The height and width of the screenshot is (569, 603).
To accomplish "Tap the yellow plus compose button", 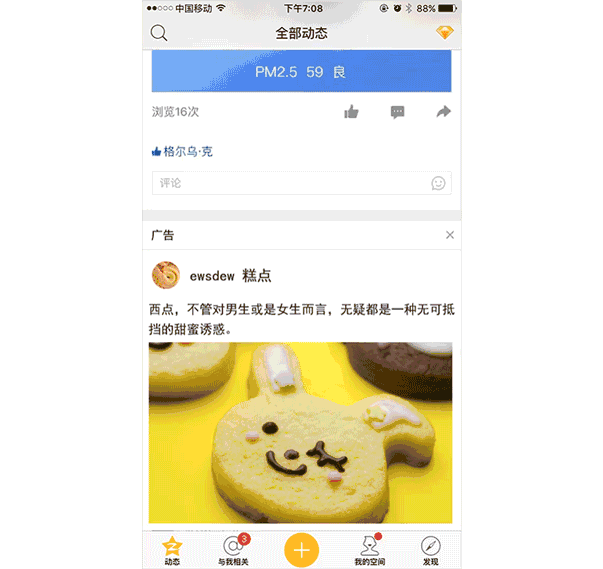I will [x=301, y=549].
